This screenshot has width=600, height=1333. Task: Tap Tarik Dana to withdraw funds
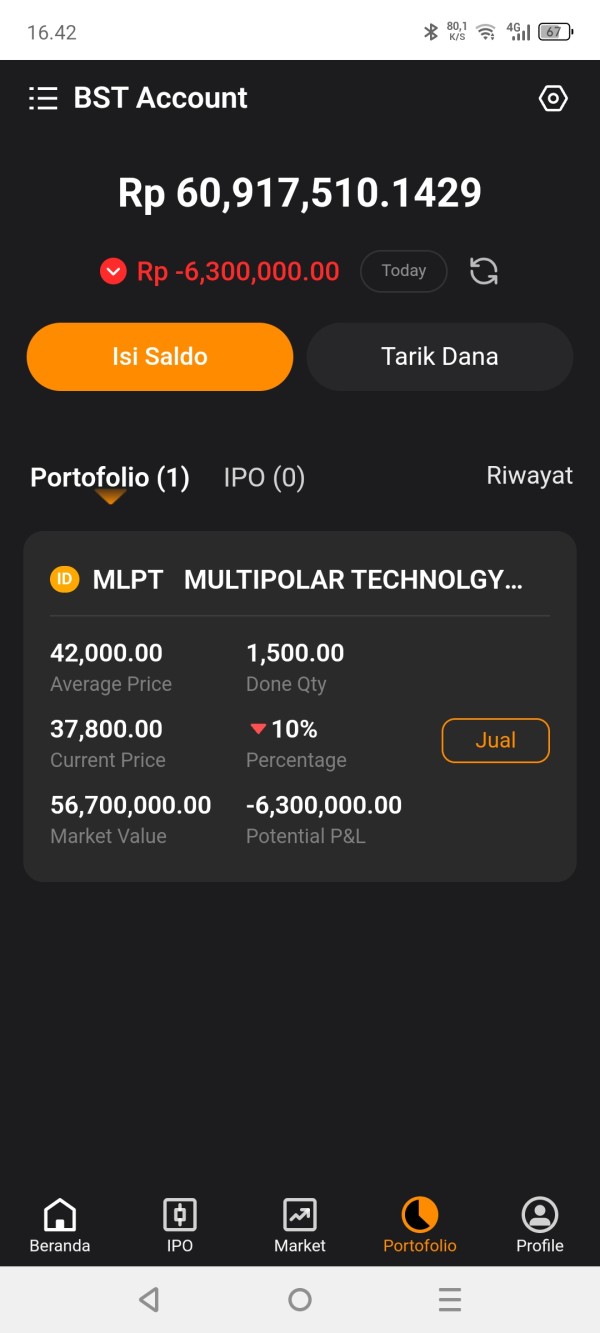[440, 357]
